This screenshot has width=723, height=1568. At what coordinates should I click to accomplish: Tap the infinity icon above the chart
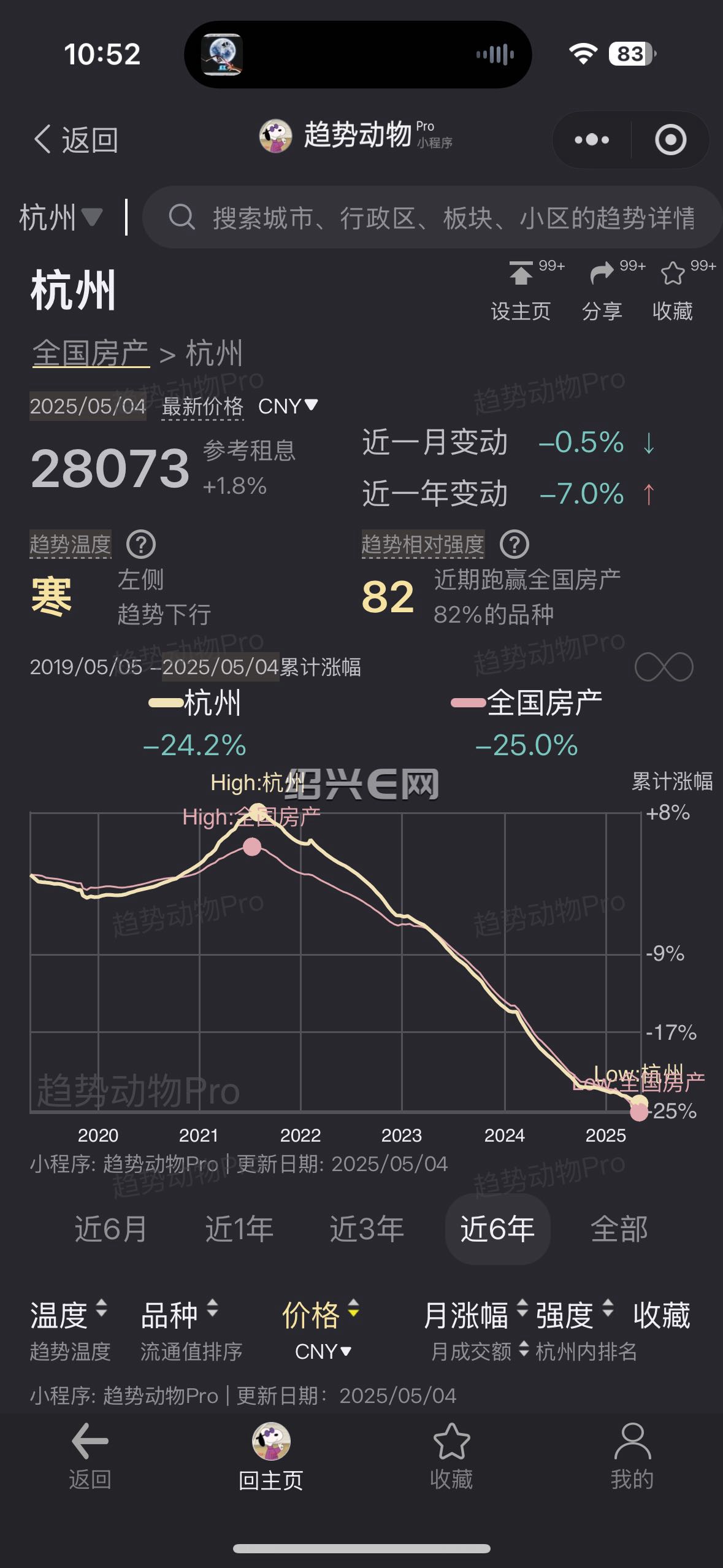click(664, 667)
